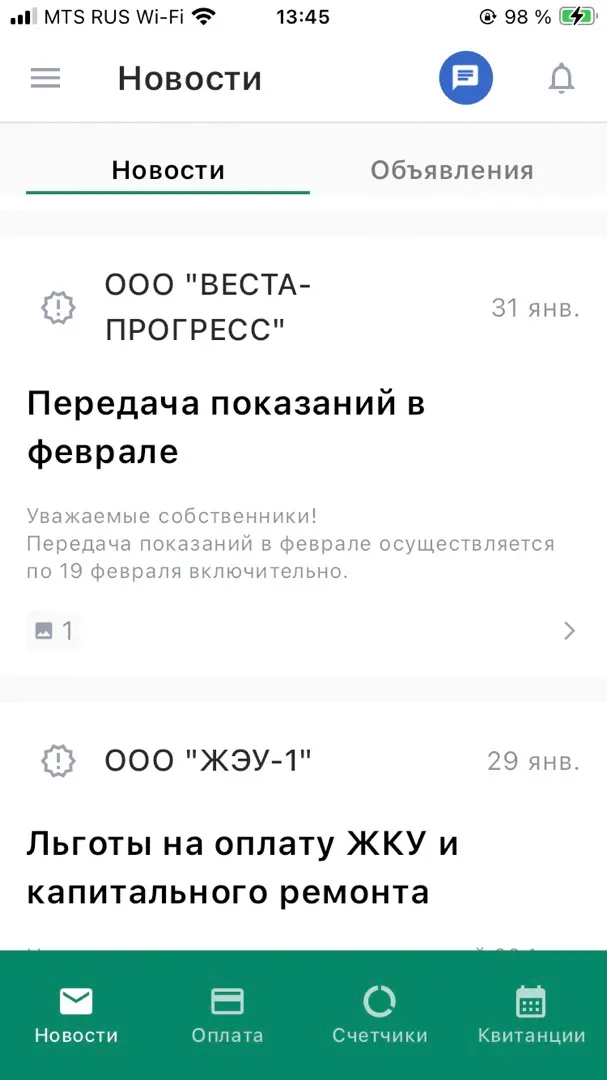Open the notifications bell
607x1080 pixels.
click(562, 78)
